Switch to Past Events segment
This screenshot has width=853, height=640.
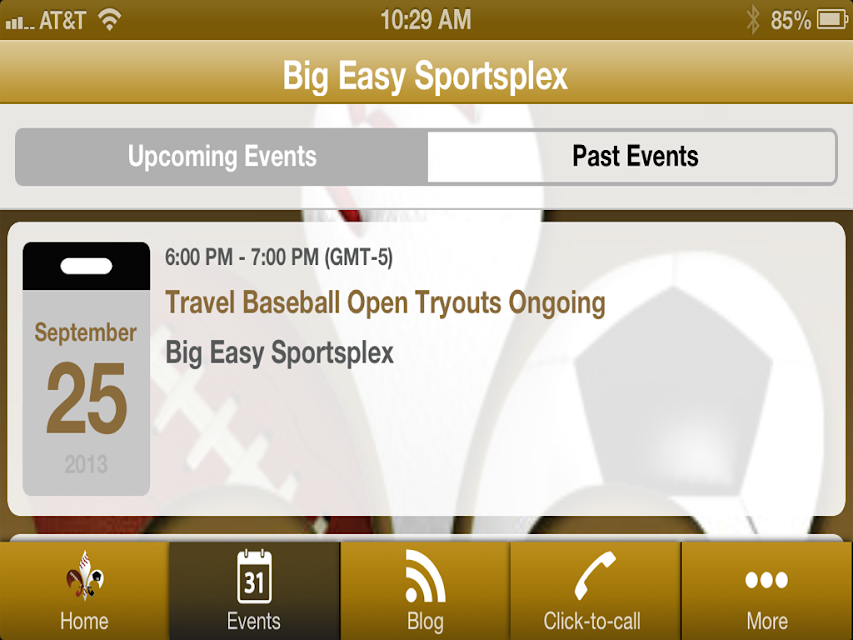click(634, 157)
